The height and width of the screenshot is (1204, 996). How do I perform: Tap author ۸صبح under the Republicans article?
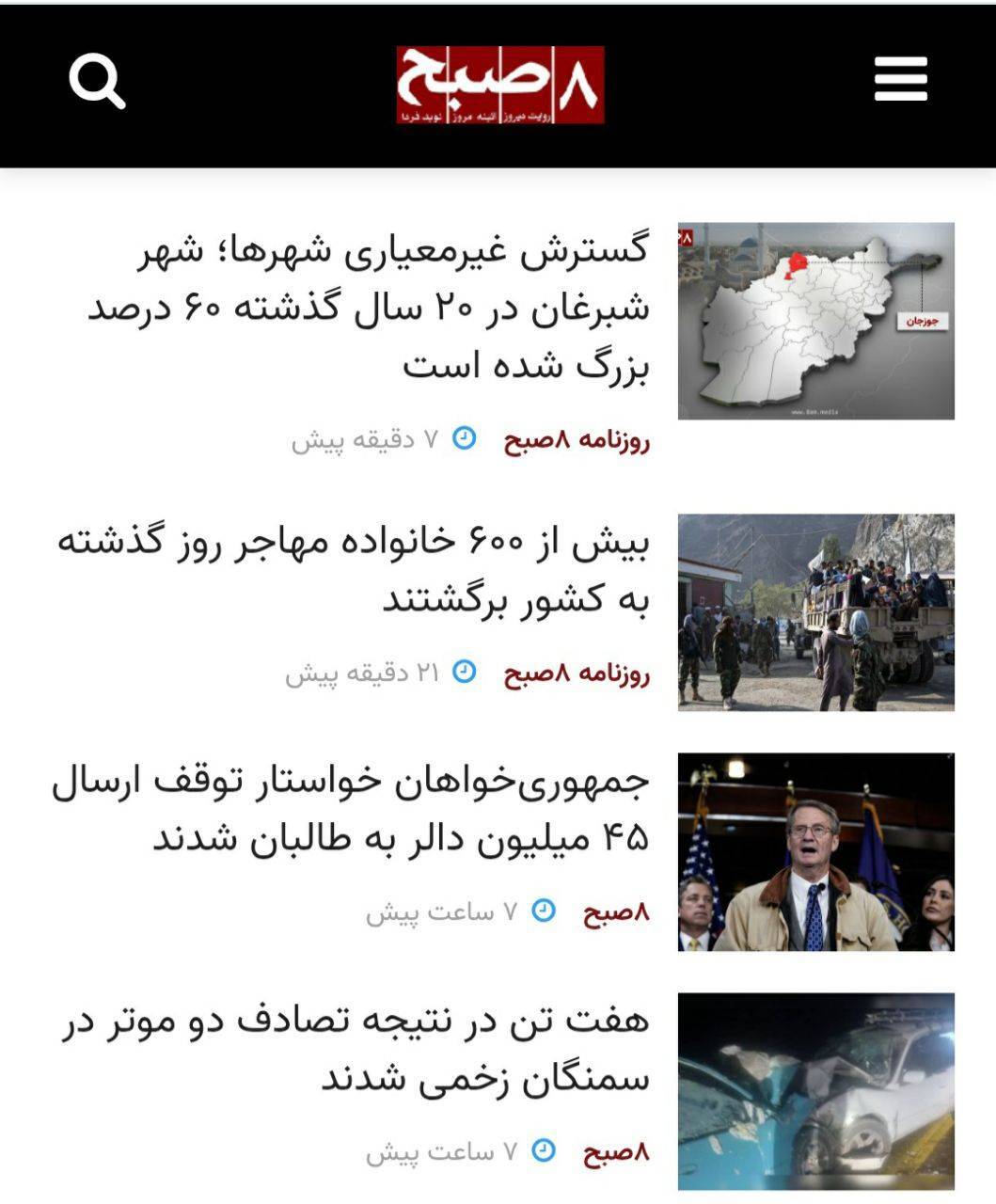coord(616,912)
